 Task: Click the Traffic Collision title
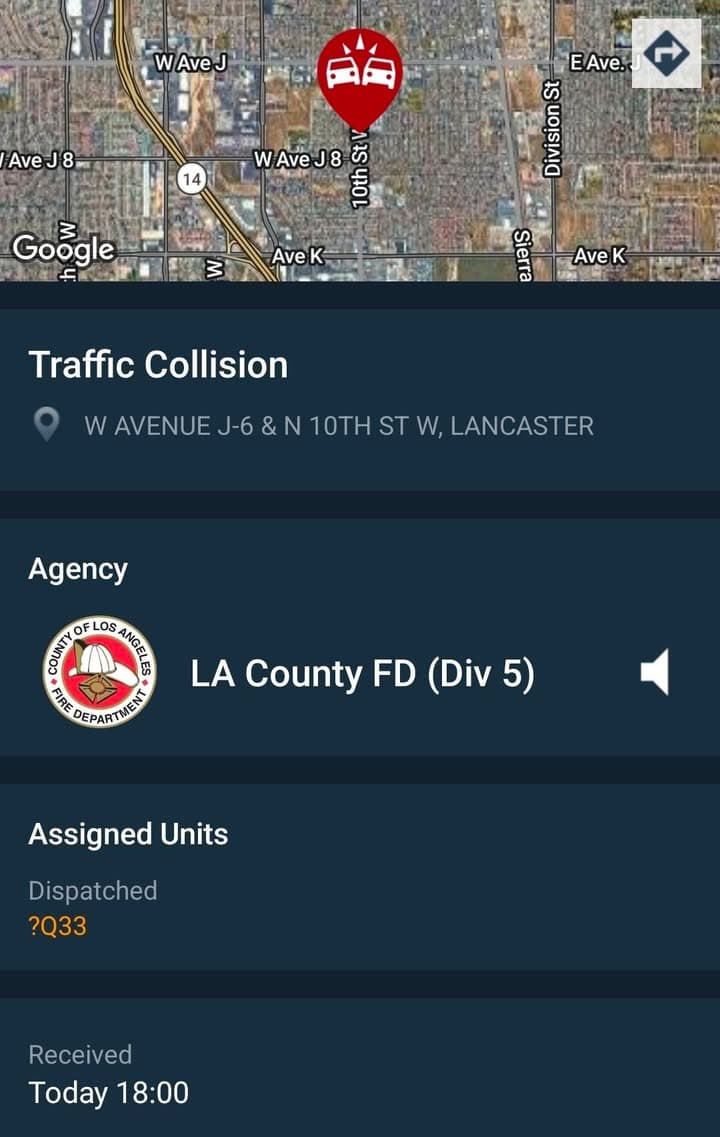click(x=158, y=364)
